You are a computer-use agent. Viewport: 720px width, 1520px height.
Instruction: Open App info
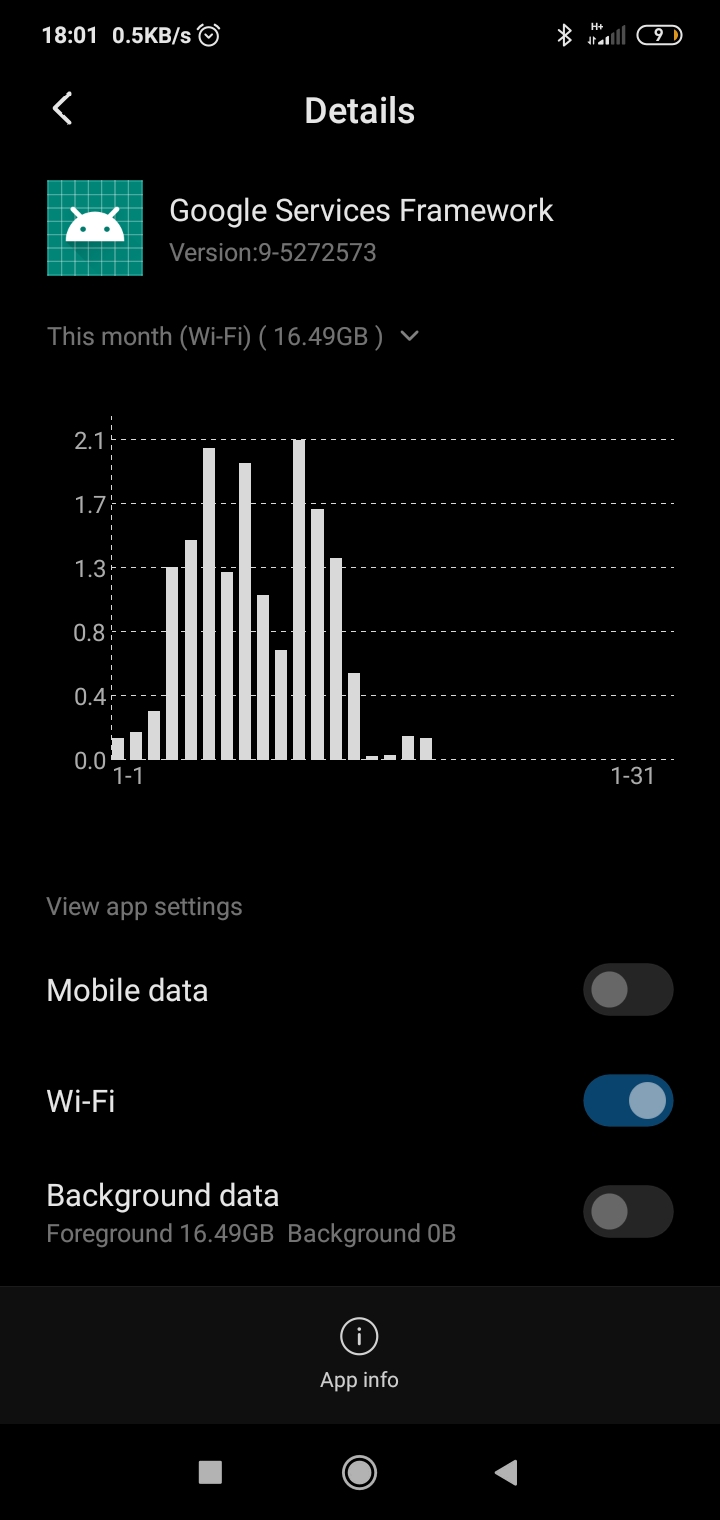point(359,1354)
